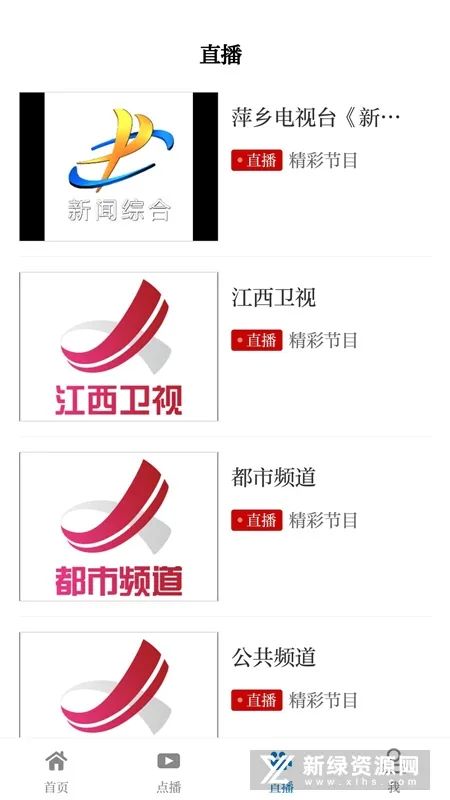
Task: Watch the 都市频道 live channel
Action: coord(225,527)
